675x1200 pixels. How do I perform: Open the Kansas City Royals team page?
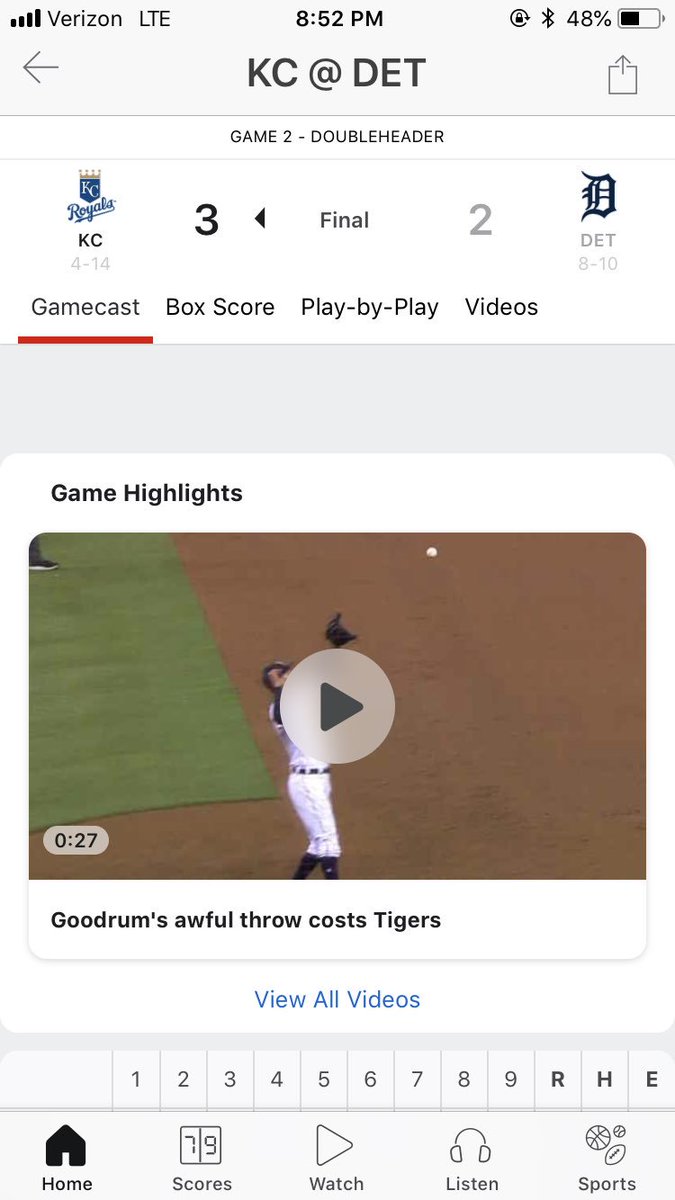click(x=91, y=220)
